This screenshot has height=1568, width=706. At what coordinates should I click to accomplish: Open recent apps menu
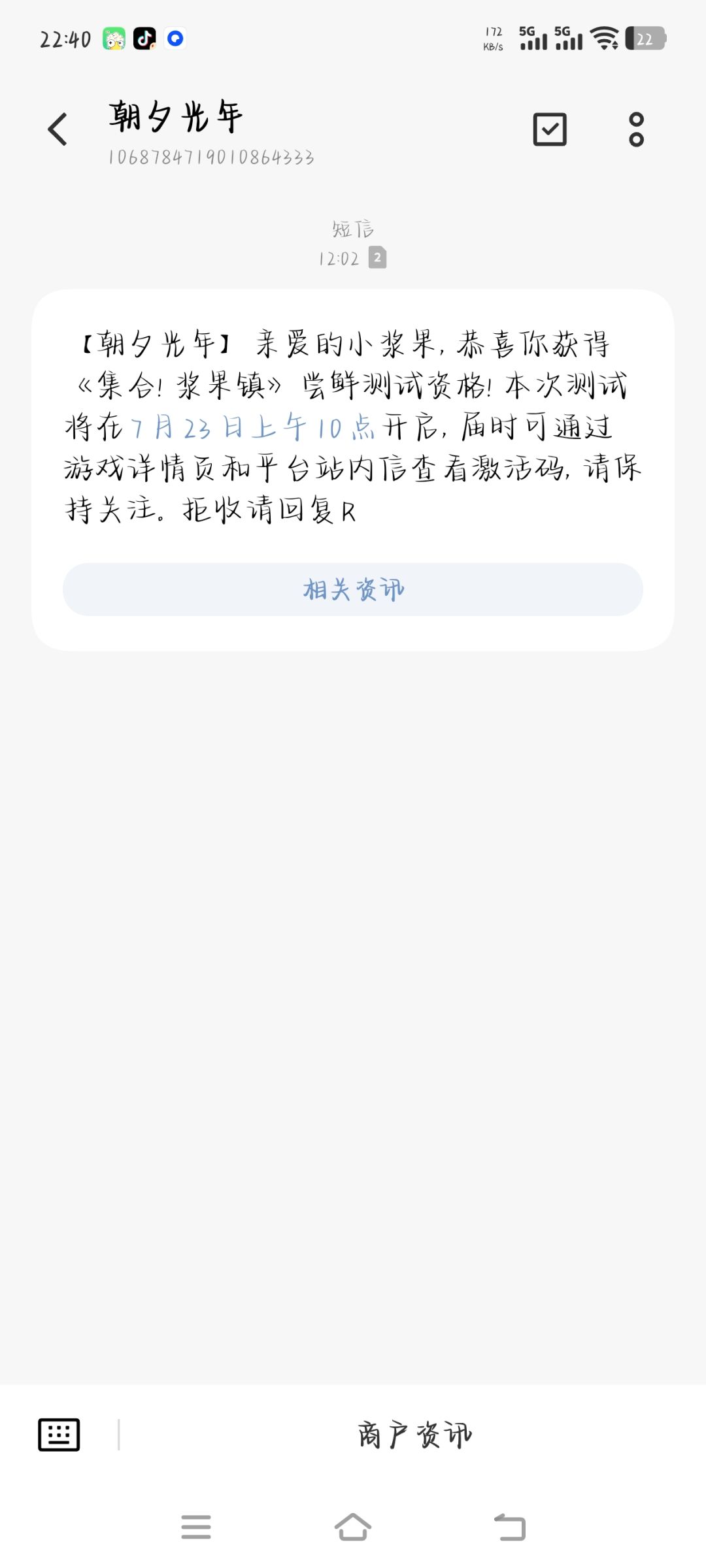[196, 1527]
